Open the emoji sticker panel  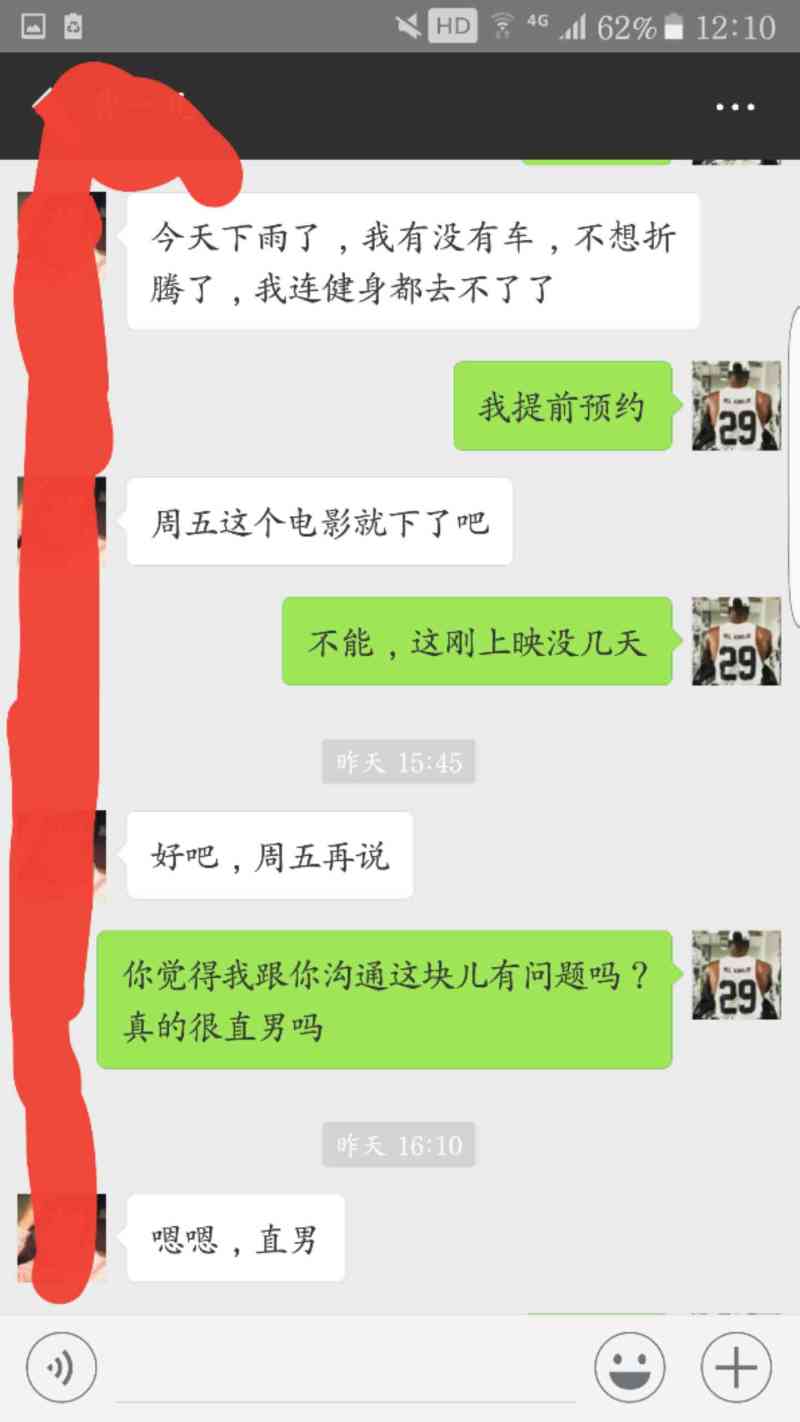[630, 1367]
